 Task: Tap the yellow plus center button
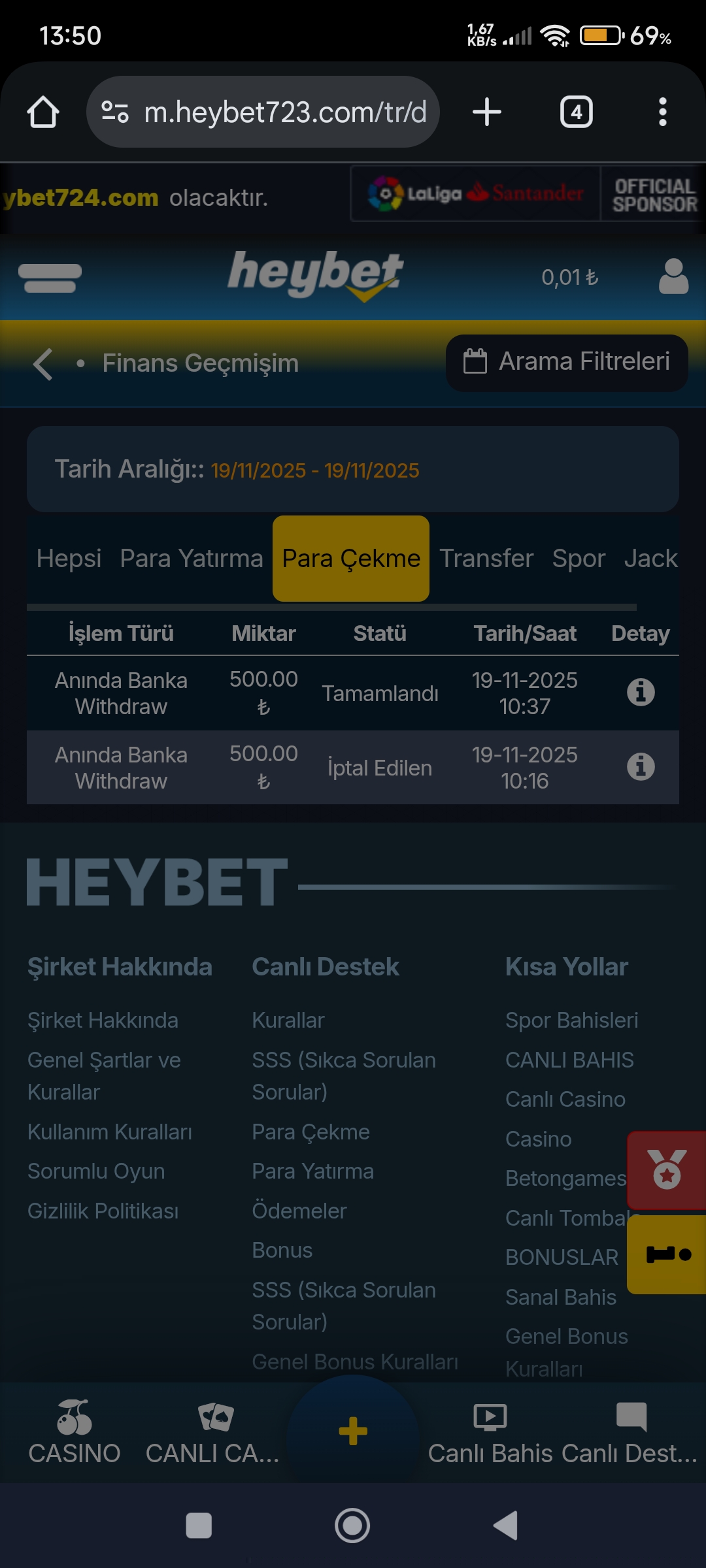(x=353, y=1431)
